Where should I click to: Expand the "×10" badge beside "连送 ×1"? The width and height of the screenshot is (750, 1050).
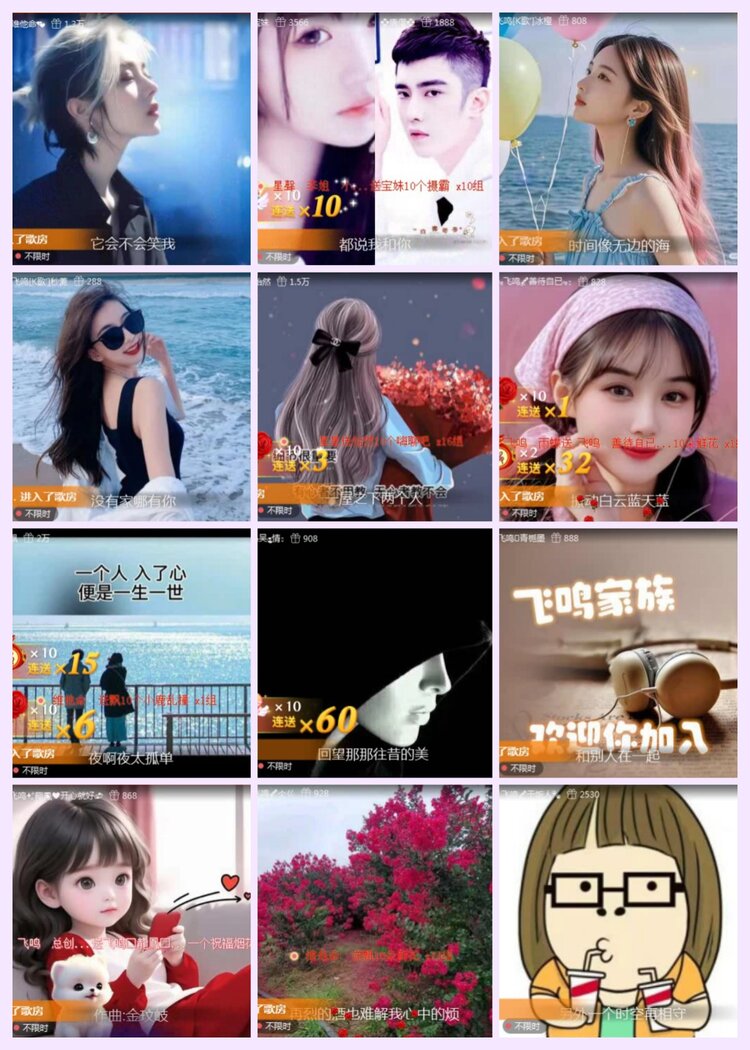pyautogui.click(x=535, y=395)
